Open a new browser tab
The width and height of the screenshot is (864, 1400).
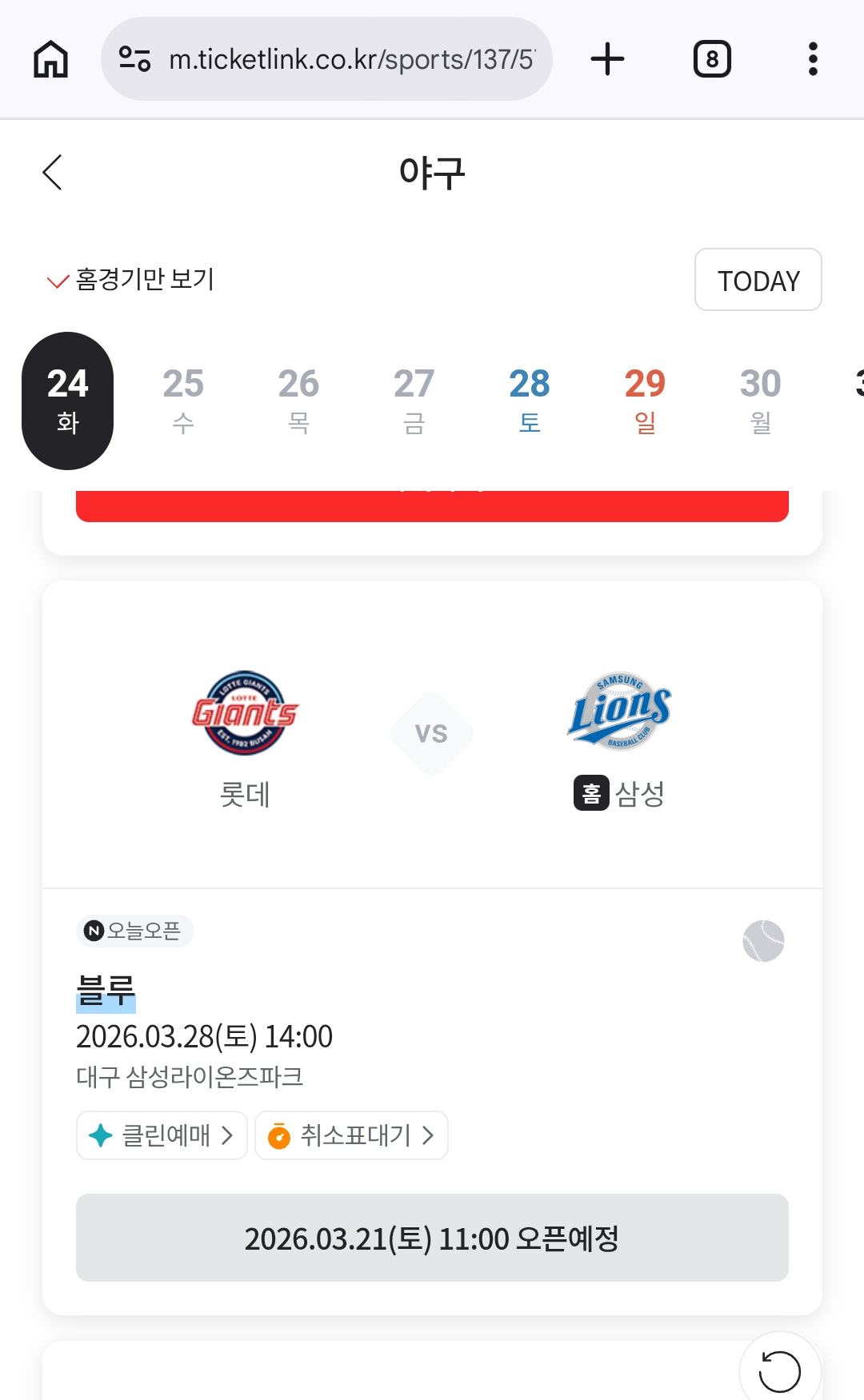(x=607, y=59)
